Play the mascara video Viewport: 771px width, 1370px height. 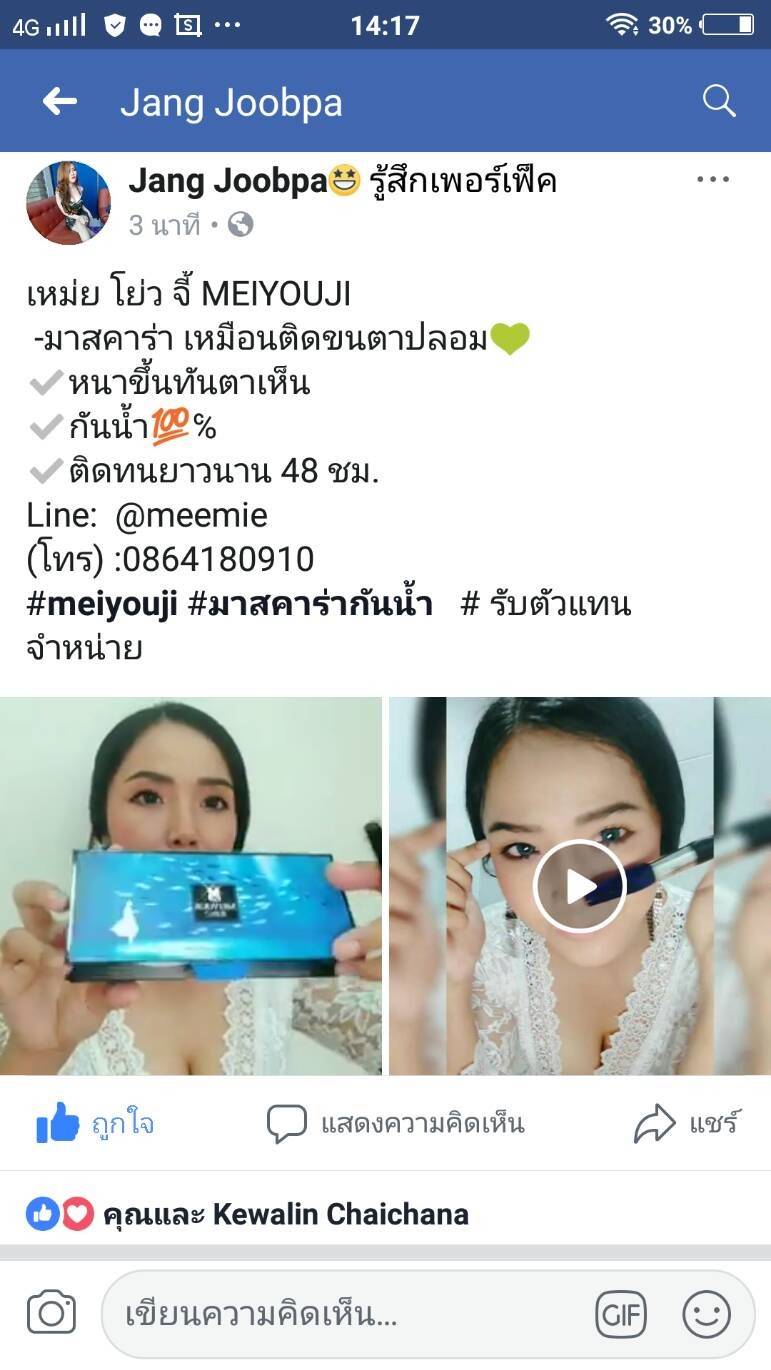[579, 886]
